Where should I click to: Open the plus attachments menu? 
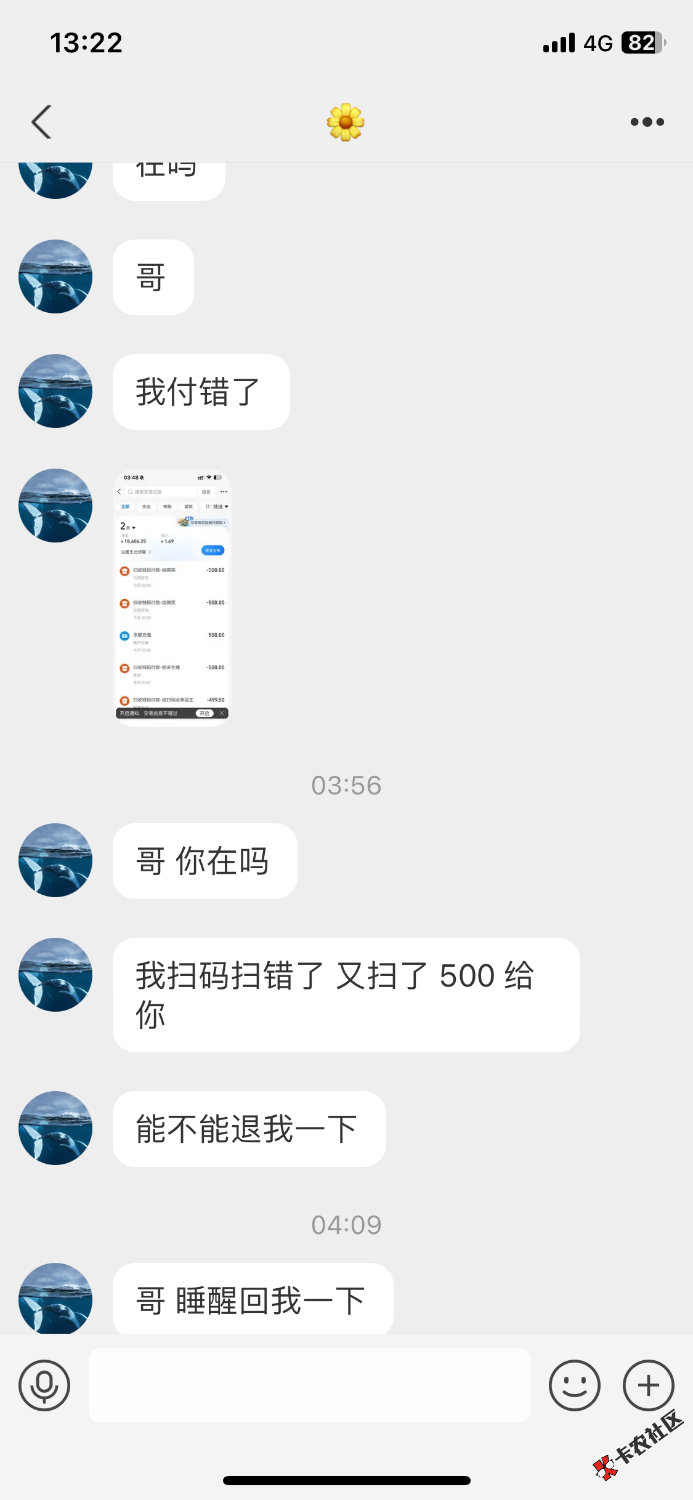(648, 1386)
